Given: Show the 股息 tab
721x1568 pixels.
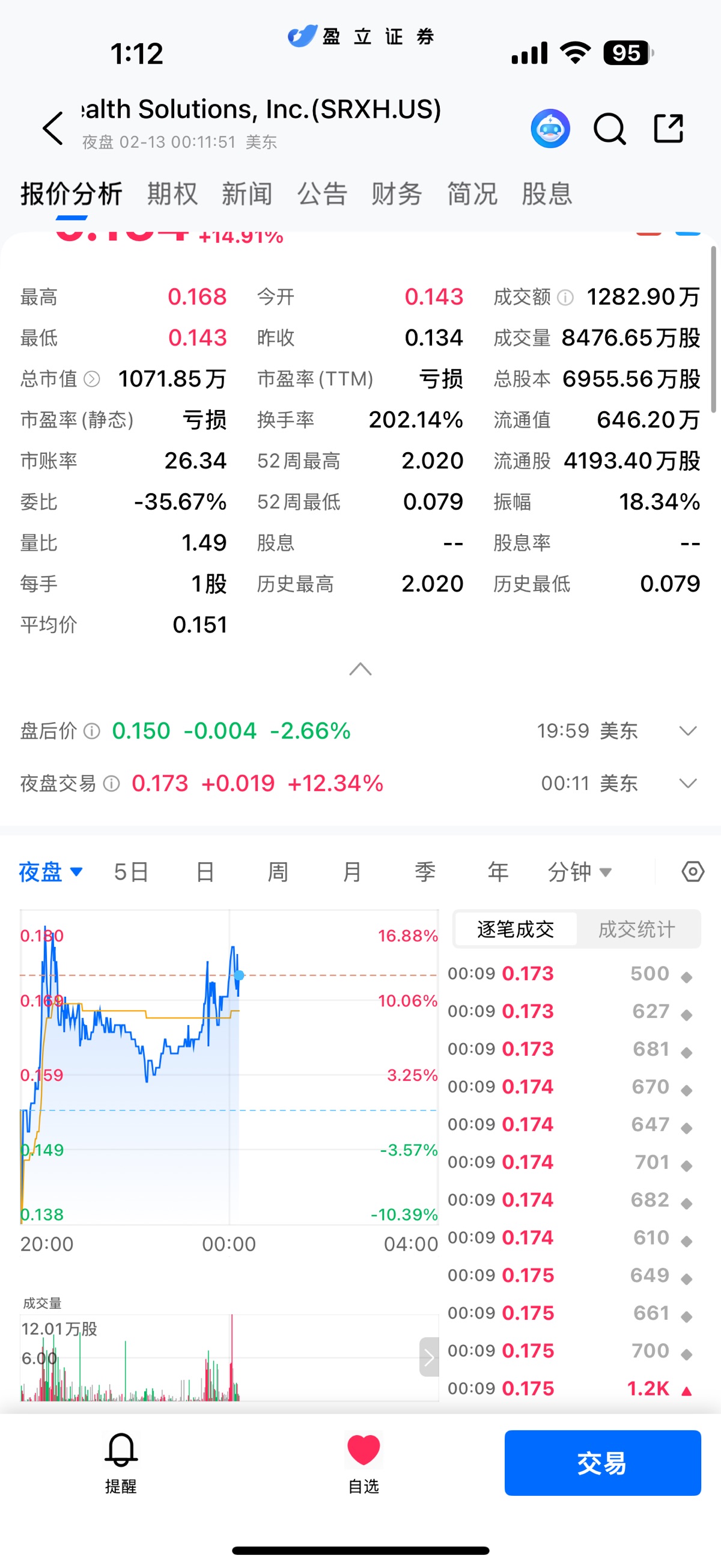Looking at the screenshot, I should [x=547, y=194].
